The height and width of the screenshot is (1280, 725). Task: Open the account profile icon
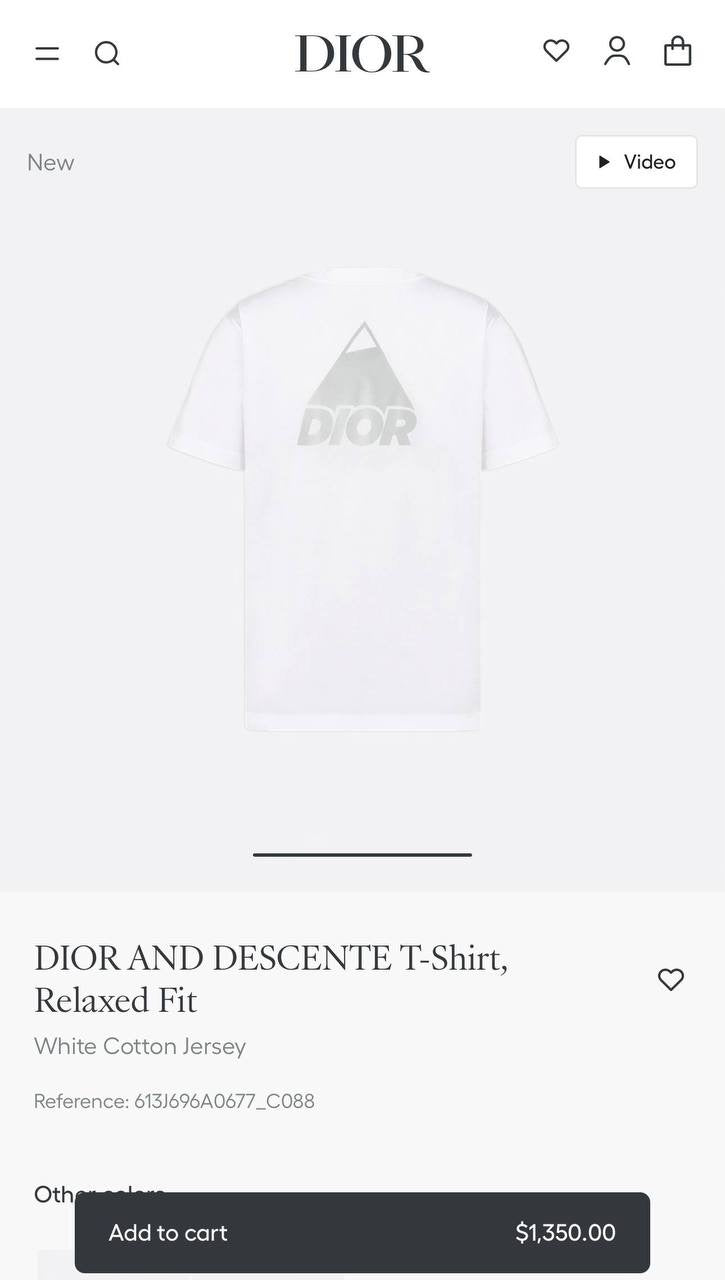[x=617, y=50]
